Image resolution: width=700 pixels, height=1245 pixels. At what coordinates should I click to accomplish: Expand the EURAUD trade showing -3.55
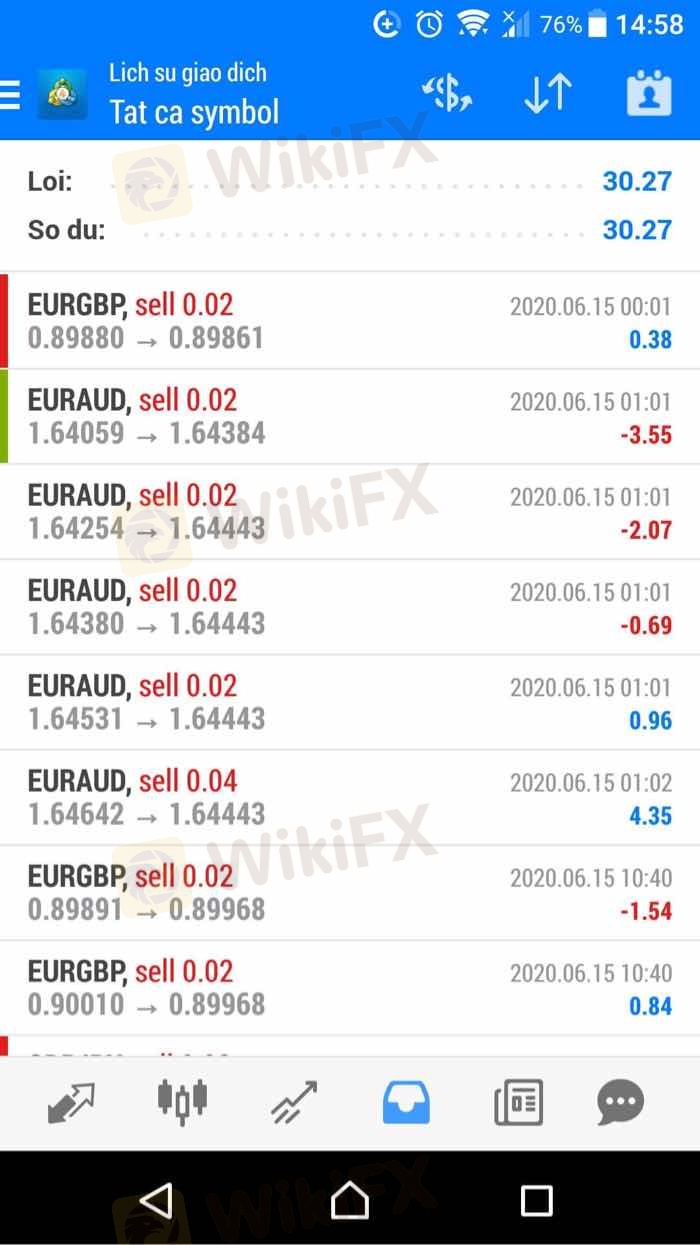(x=350, y=416)
